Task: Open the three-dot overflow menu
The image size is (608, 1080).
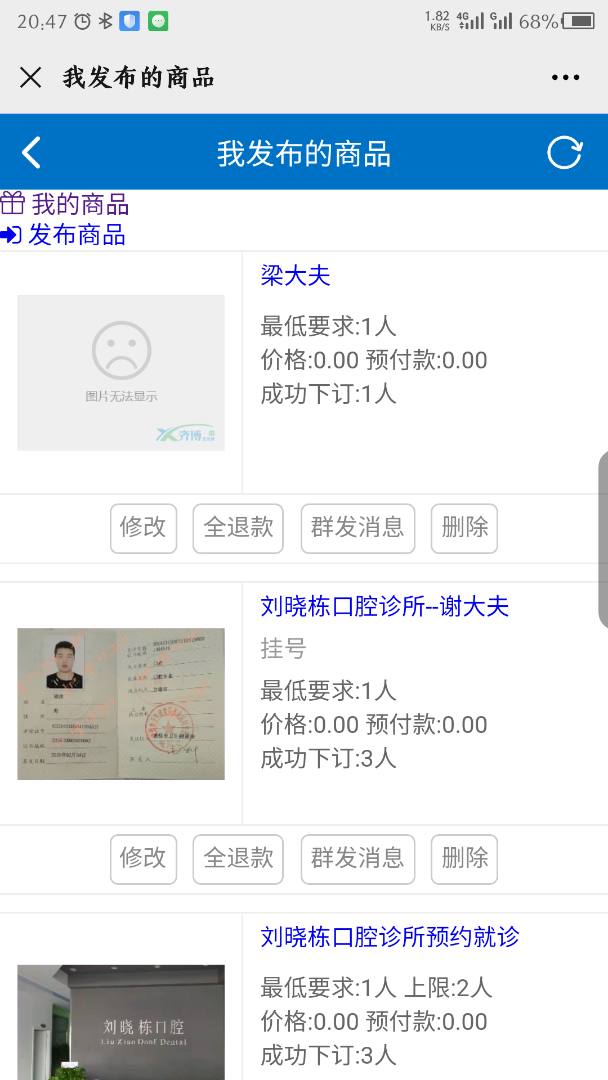Action: [x=565, y=78]
